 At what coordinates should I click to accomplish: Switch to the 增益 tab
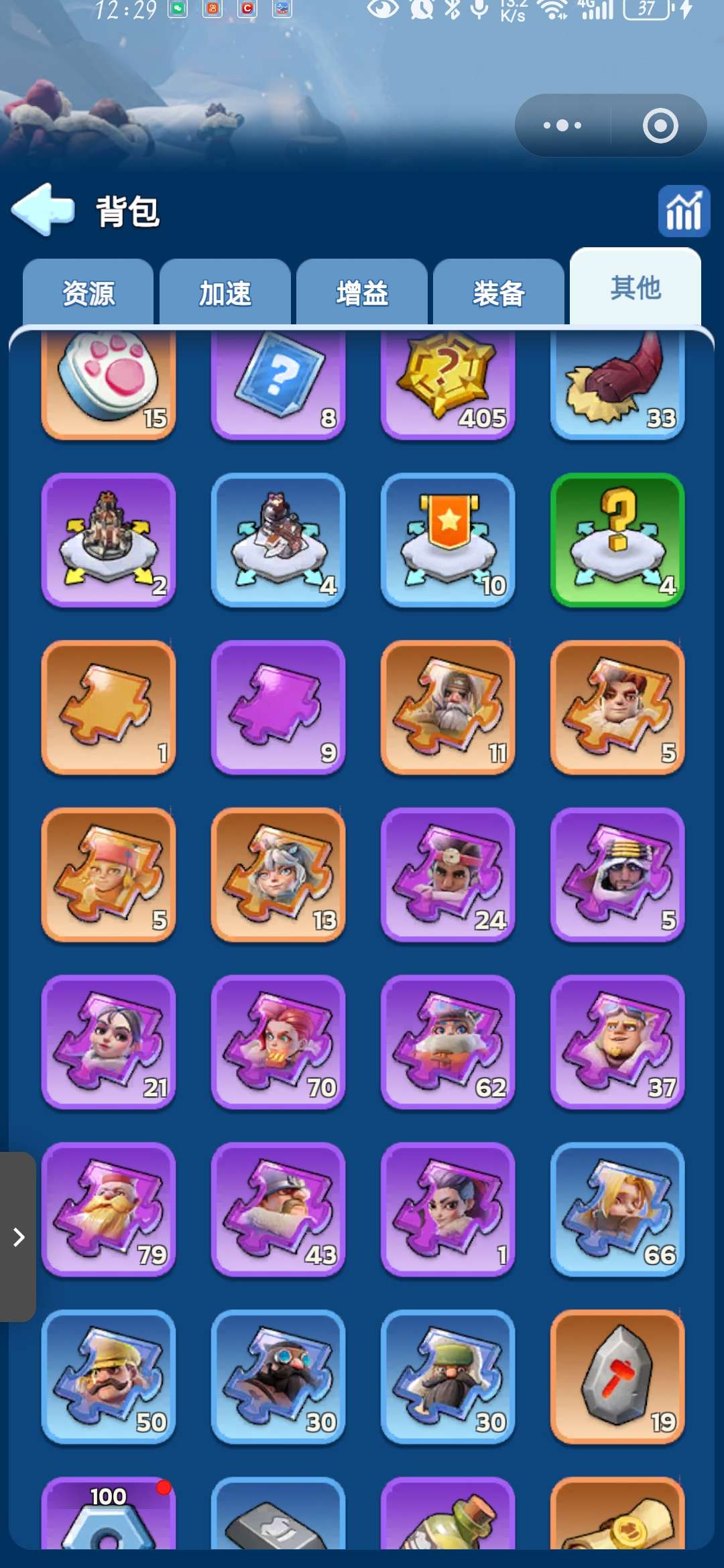361,293
